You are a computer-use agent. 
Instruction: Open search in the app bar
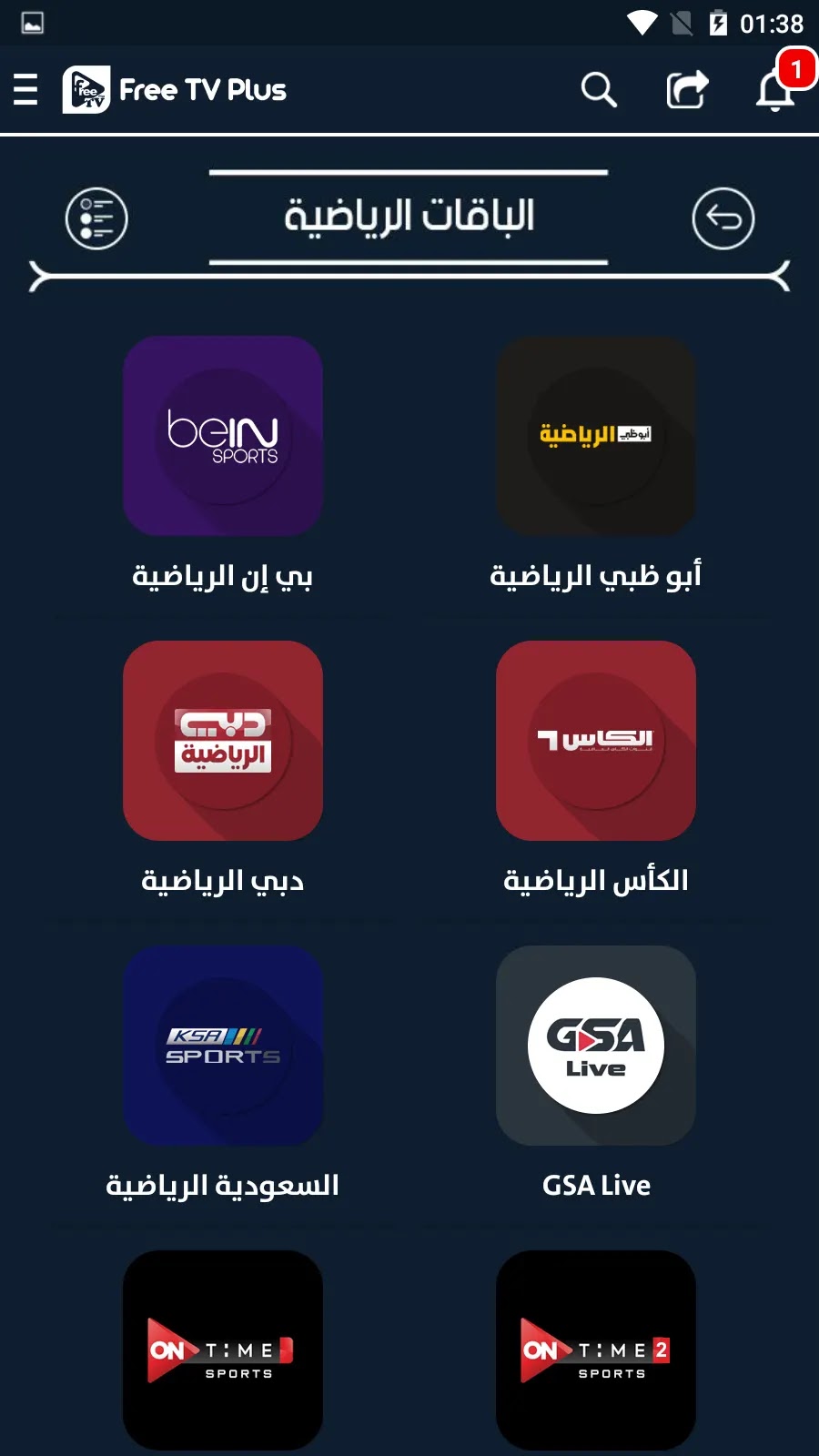(599, 89)
